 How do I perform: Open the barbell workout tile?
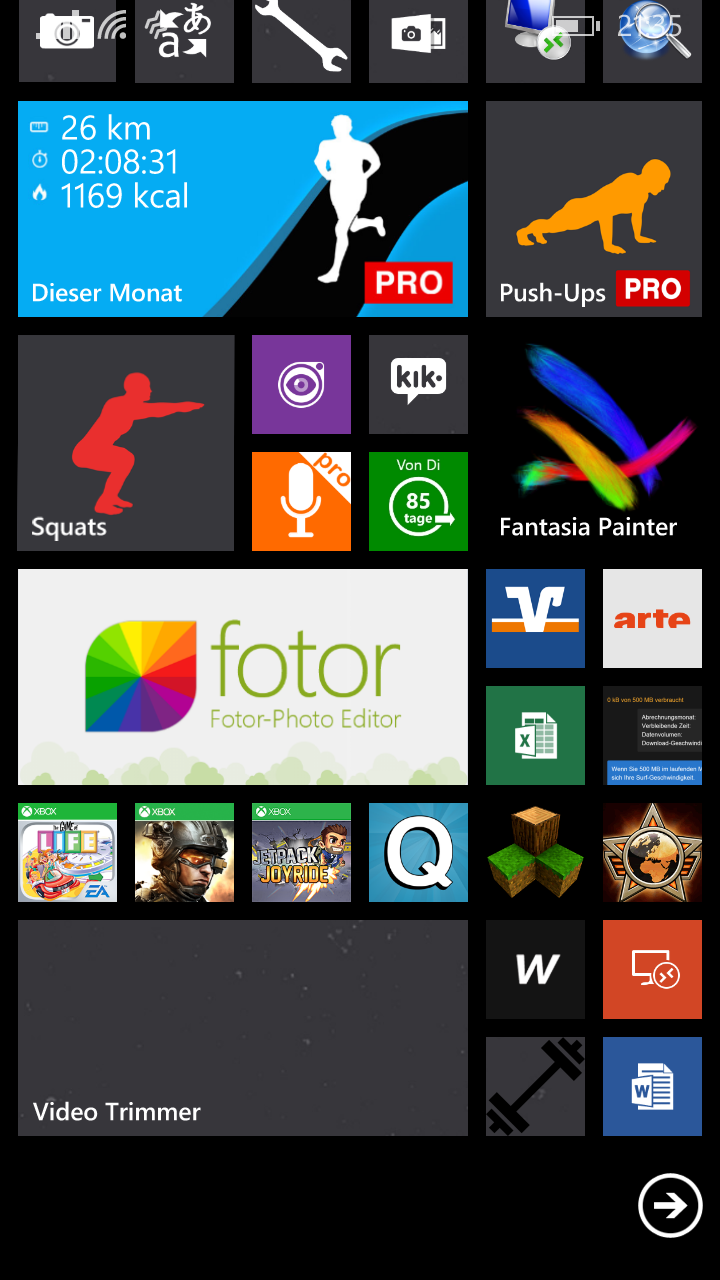point(535,1086)
